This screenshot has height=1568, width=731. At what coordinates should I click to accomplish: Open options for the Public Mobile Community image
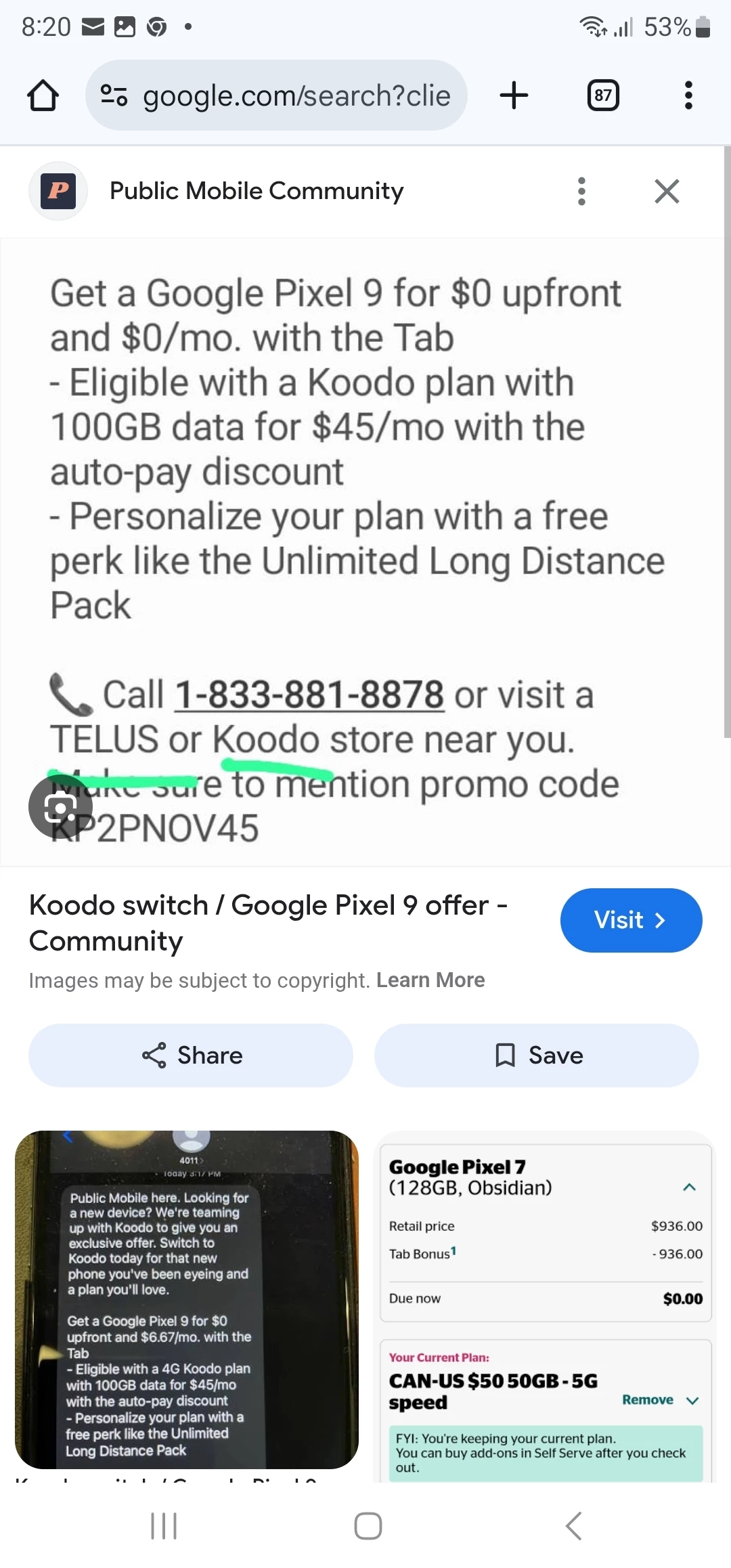[581, 192]
